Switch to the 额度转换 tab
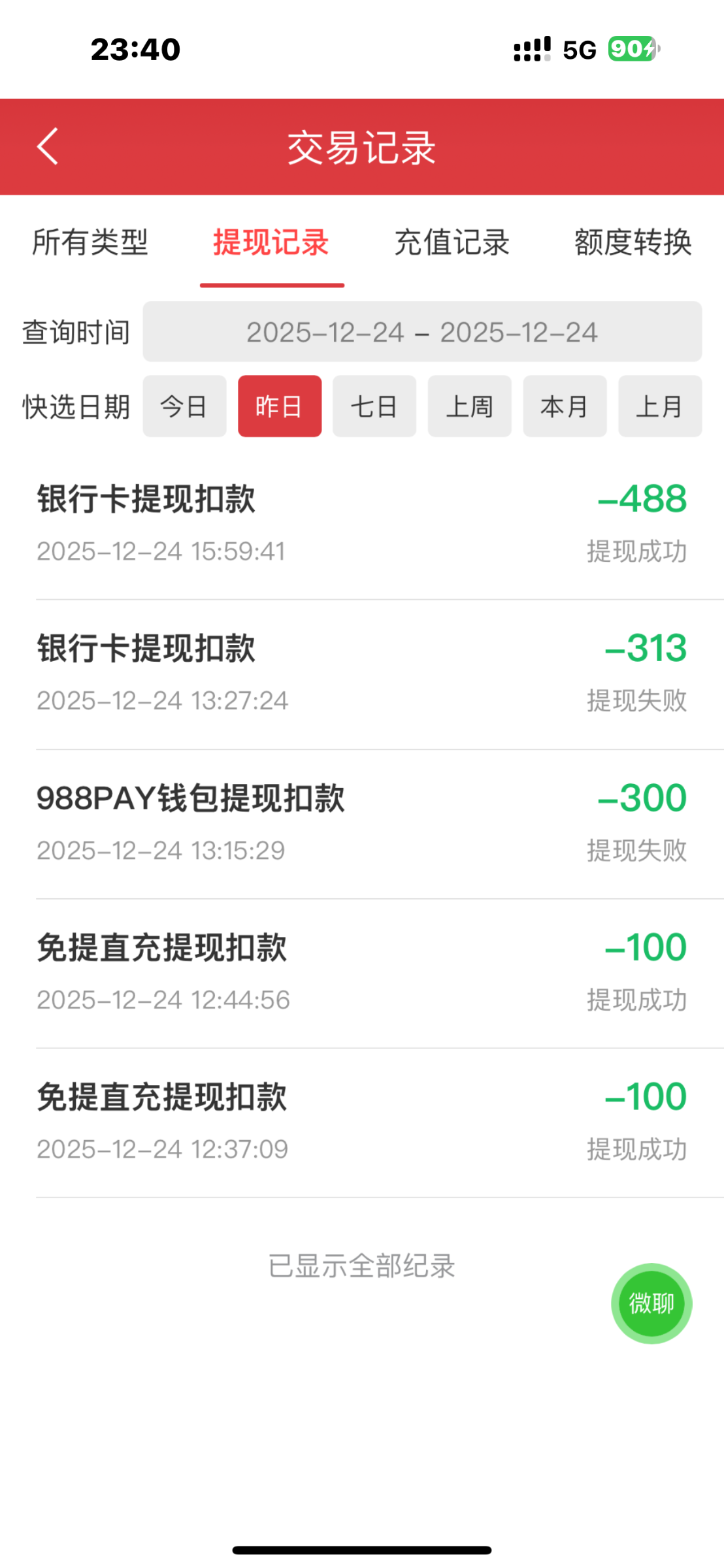724x1568 pixels. click(x=633, y=243)
